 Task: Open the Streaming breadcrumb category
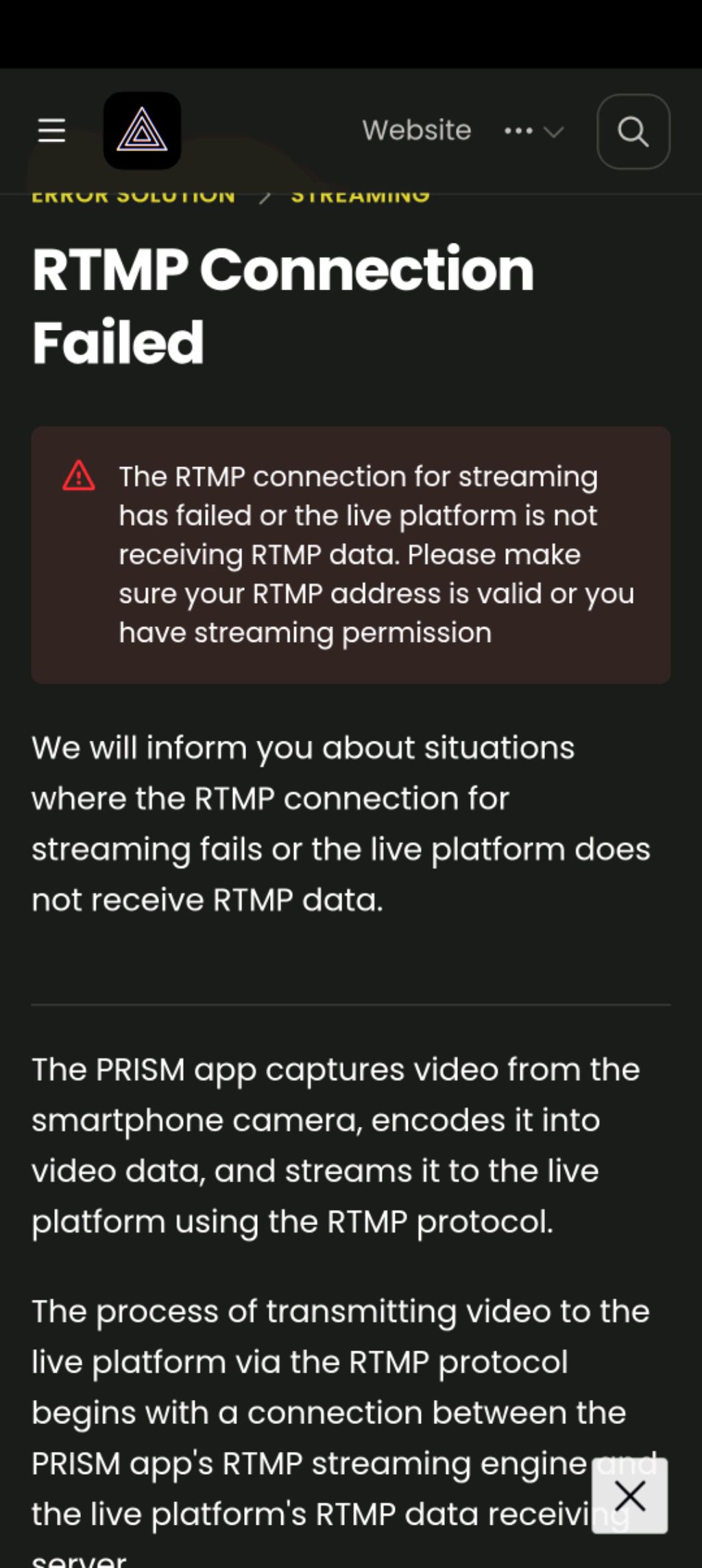[360, 198]
